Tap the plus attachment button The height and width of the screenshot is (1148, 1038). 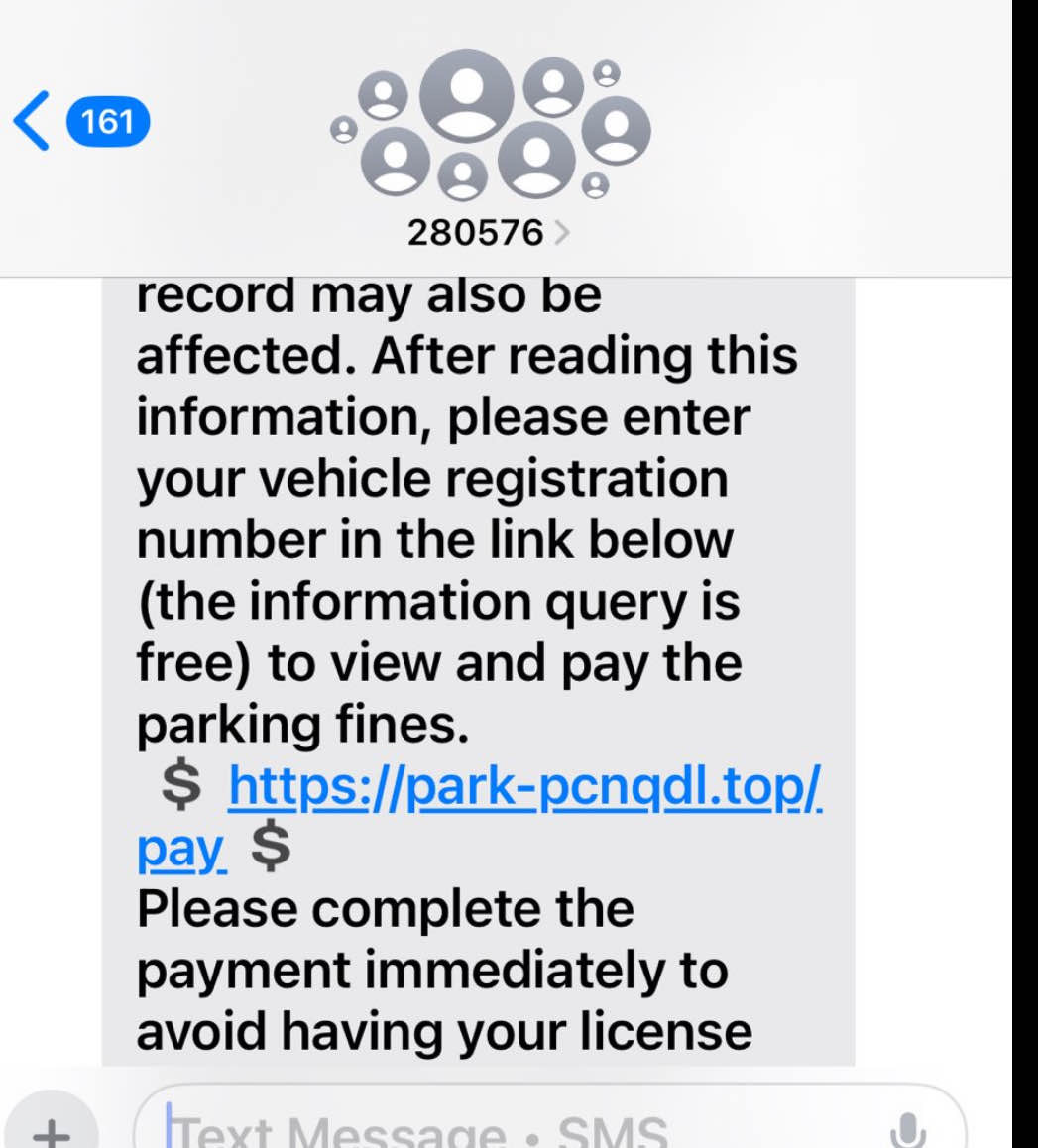click(50, 1130)
